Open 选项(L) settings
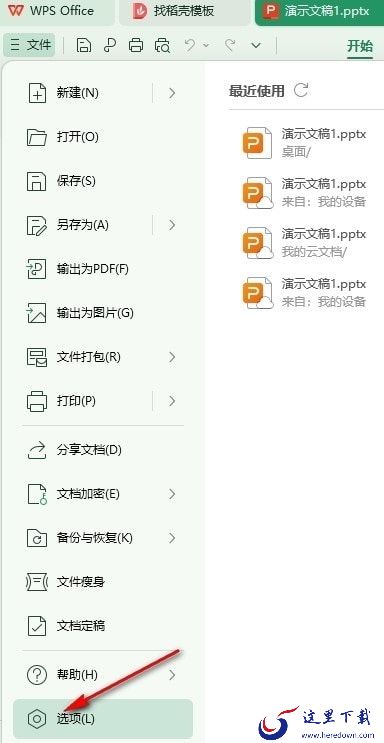The width and height of the screenshot is (384, 743). (x=103, y=719)
